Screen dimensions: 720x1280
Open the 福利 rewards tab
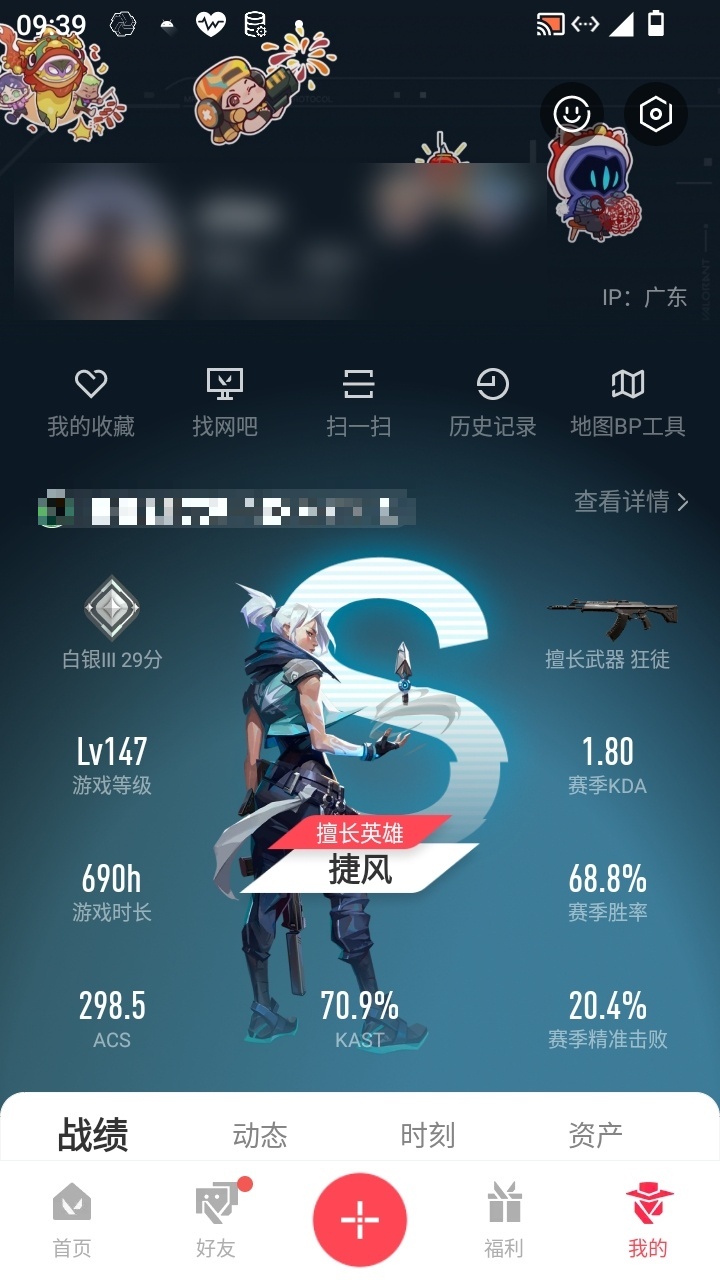coord(504,1220)
